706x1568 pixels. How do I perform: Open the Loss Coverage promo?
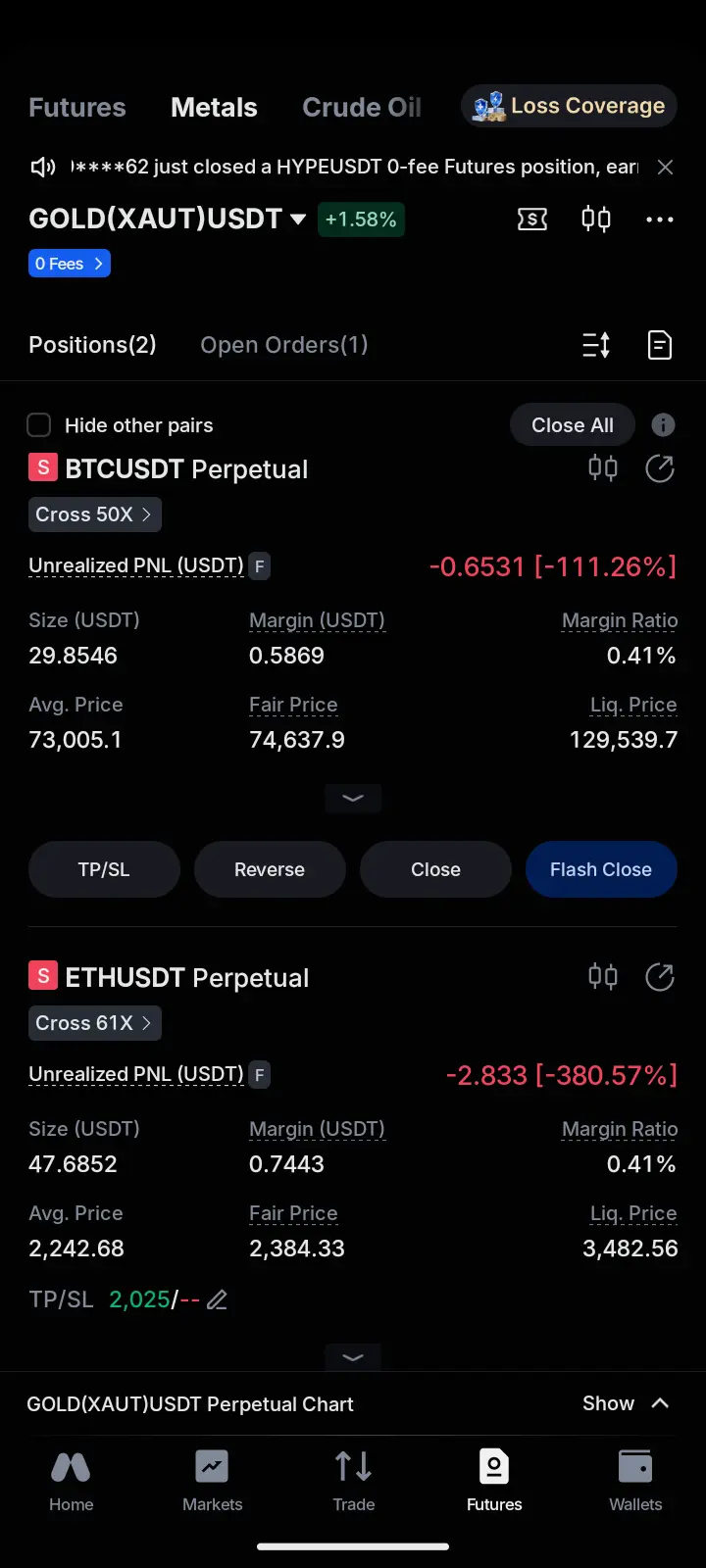[569, 106]
